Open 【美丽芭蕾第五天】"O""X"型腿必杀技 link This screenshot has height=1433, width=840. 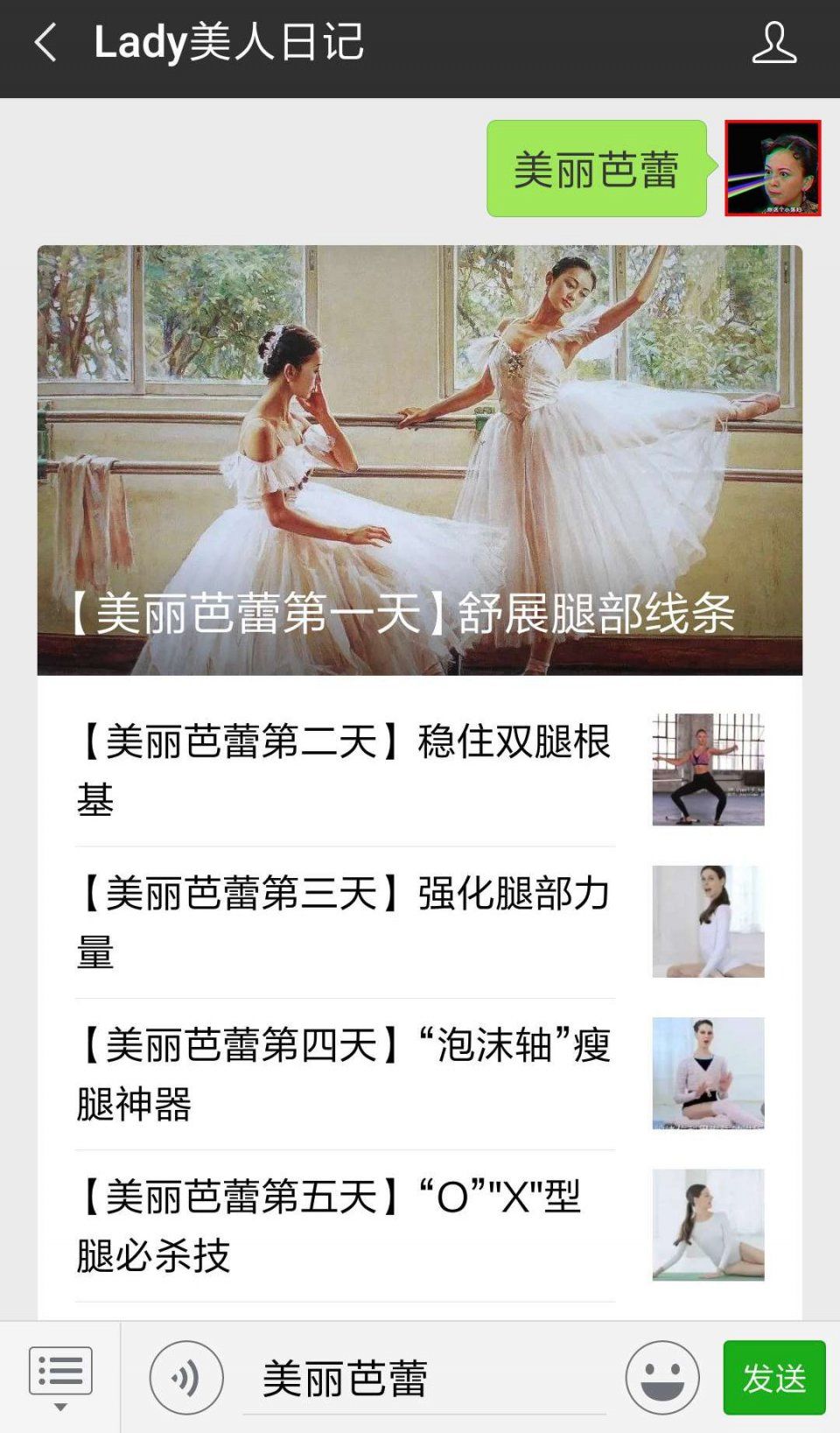(x=350, y=1226)
